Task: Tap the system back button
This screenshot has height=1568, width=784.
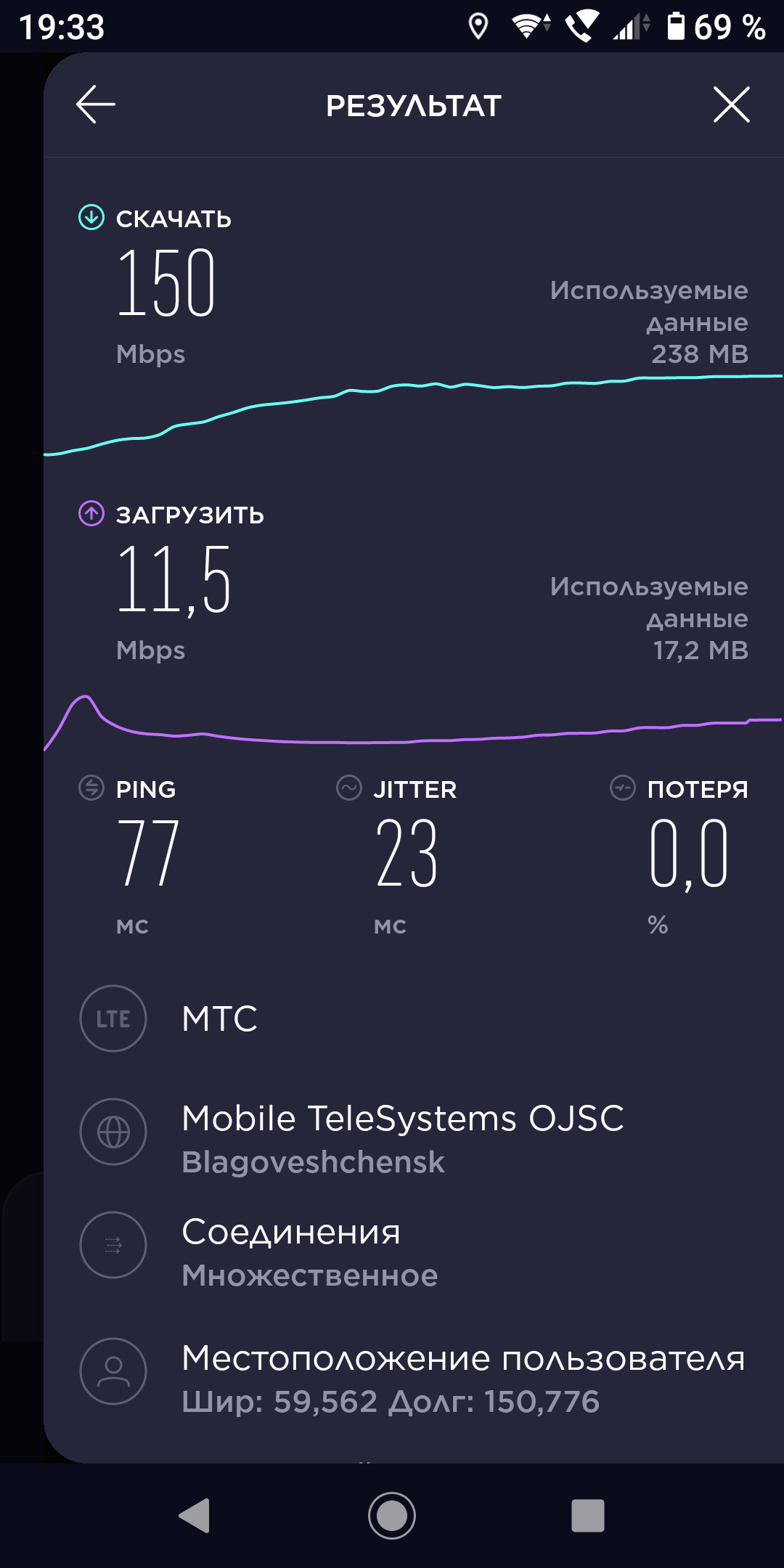Action: [x=195, y=1516]
